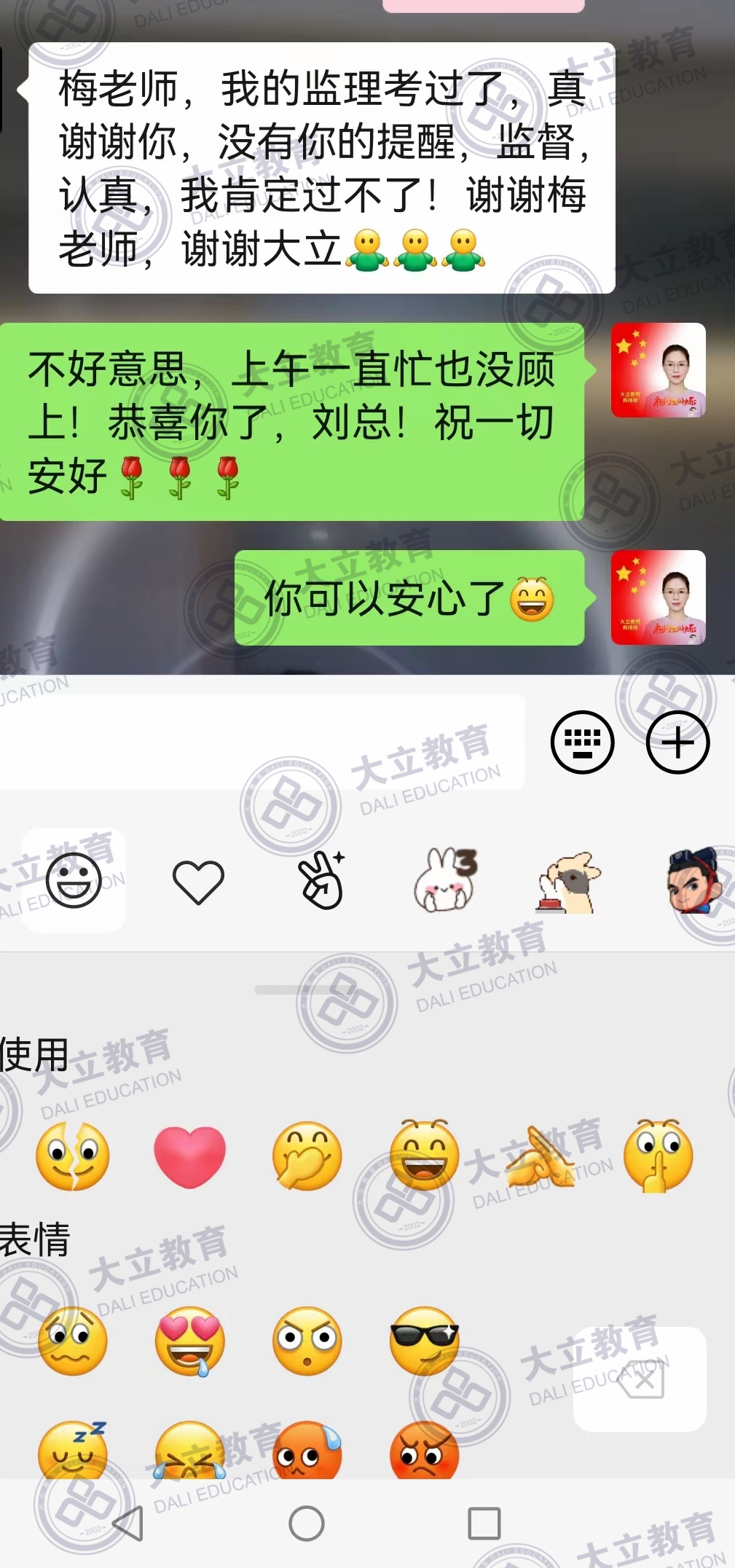Open the sender's avatar next to 你可以安心了
This screenshot has height=1568, width=735.
(658, 597)
